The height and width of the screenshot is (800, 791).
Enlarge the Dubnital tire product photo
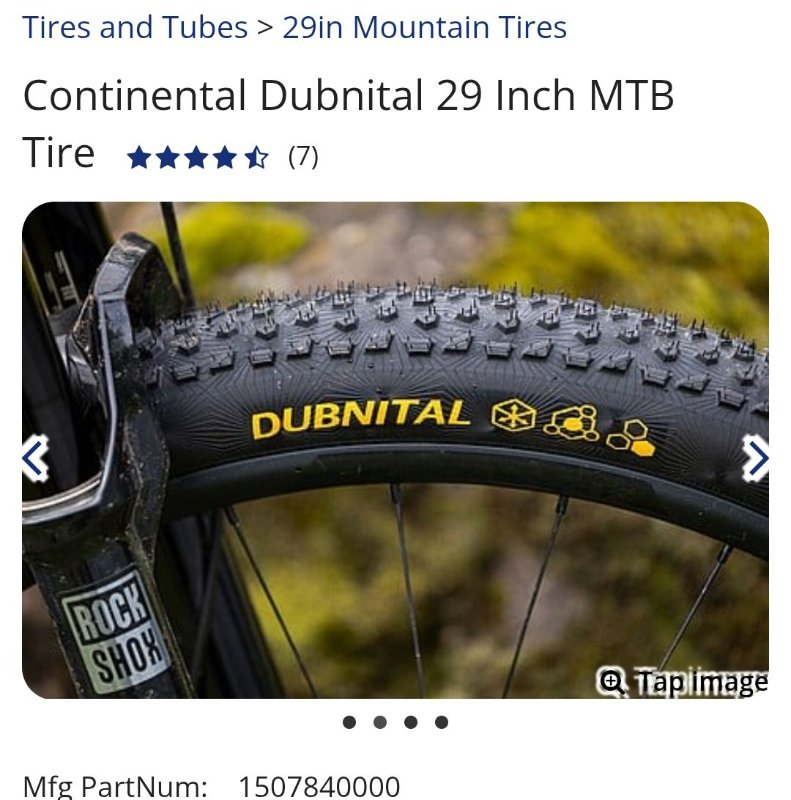(x=395, y=450)
